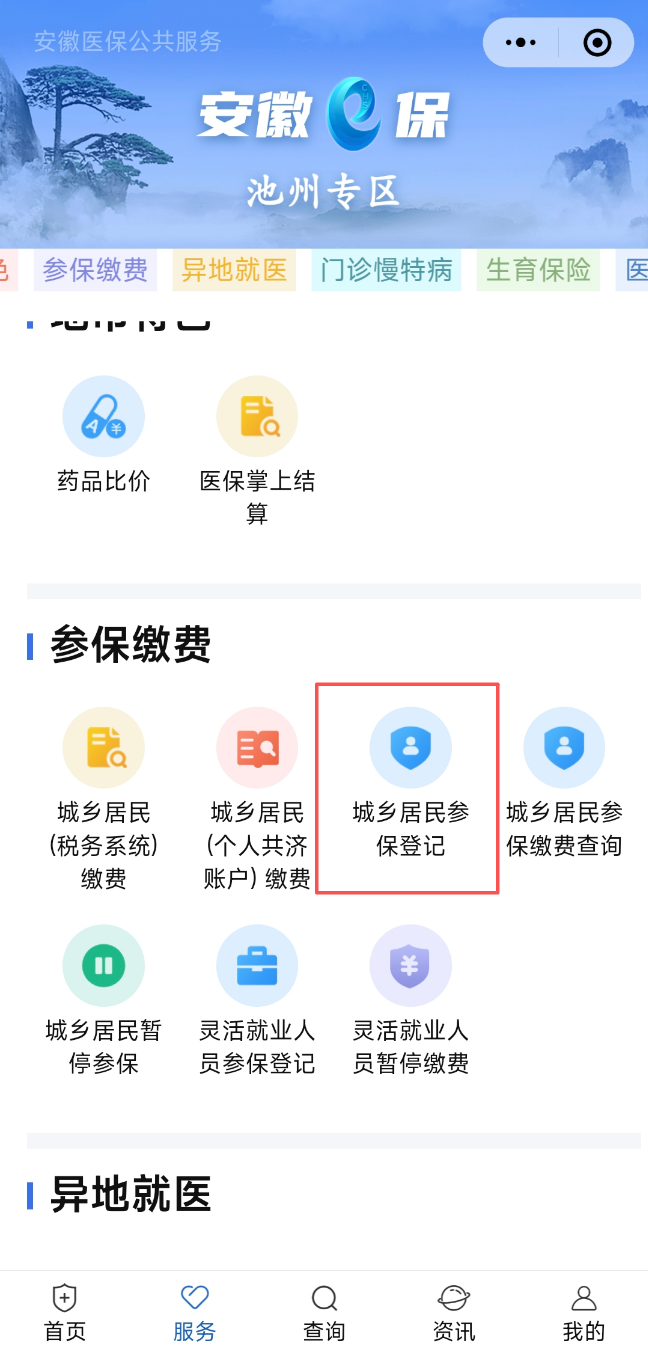Go to the 生育保险 category chip

click(538, 270)
